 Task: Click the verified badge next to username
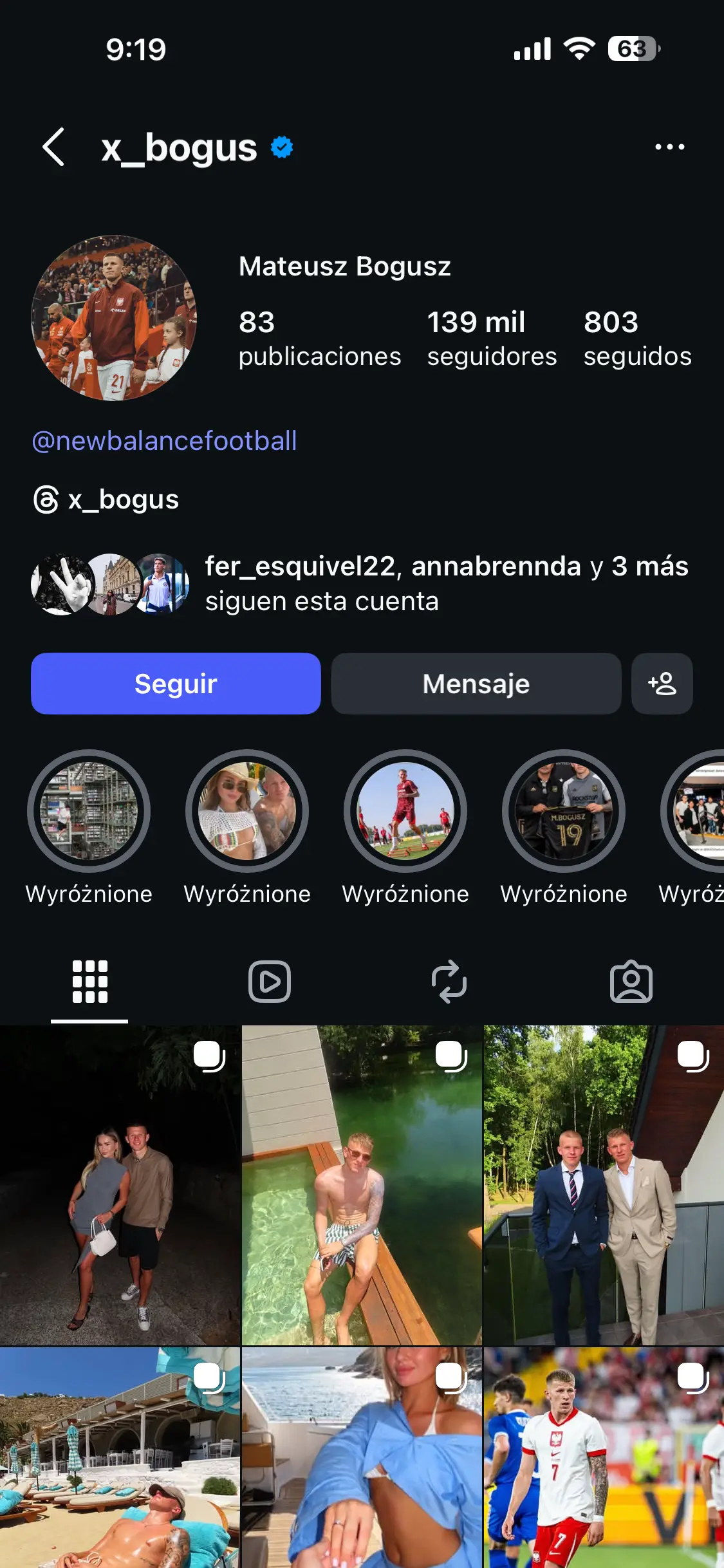pyautogui.click(x=281, y=146)
